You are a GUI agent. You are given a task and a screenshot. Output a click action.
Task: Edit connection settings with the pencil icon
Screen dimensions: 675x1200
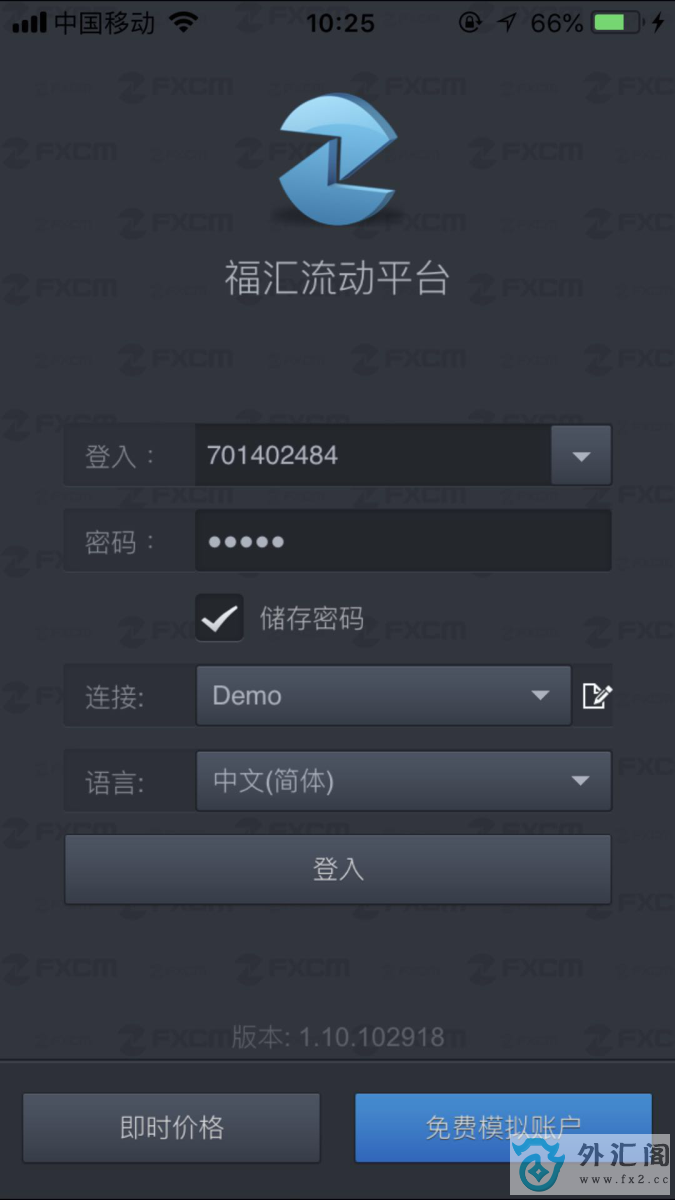(x=596, y=696)
